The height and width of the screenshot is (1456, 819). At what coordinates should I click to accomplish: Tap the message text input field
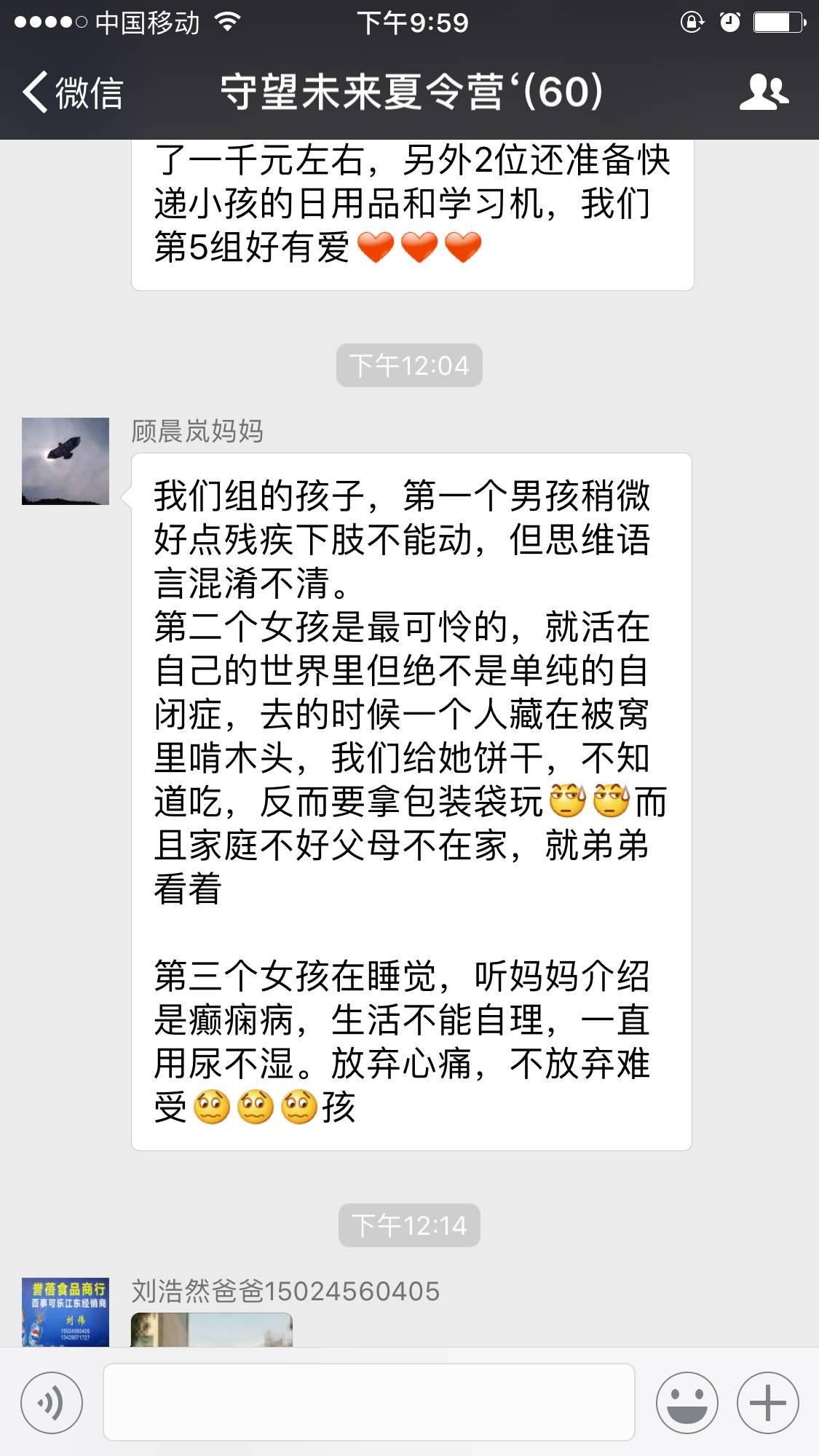coord(368,1402)
